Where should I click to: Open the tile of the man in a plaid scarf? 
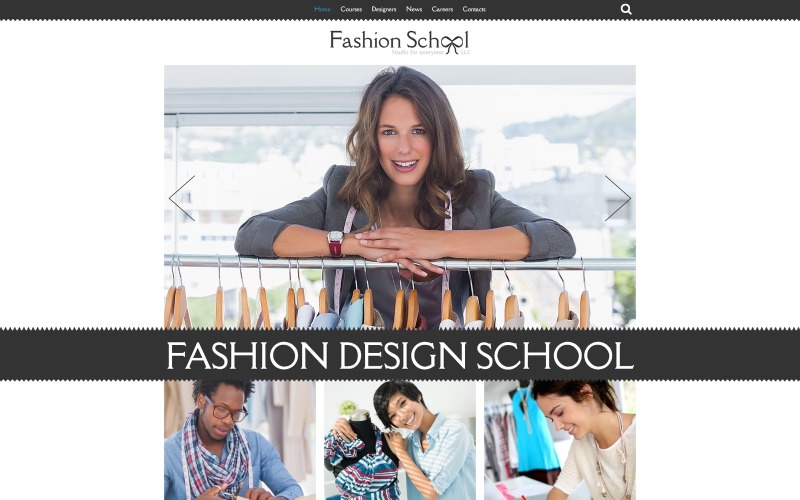240,440
